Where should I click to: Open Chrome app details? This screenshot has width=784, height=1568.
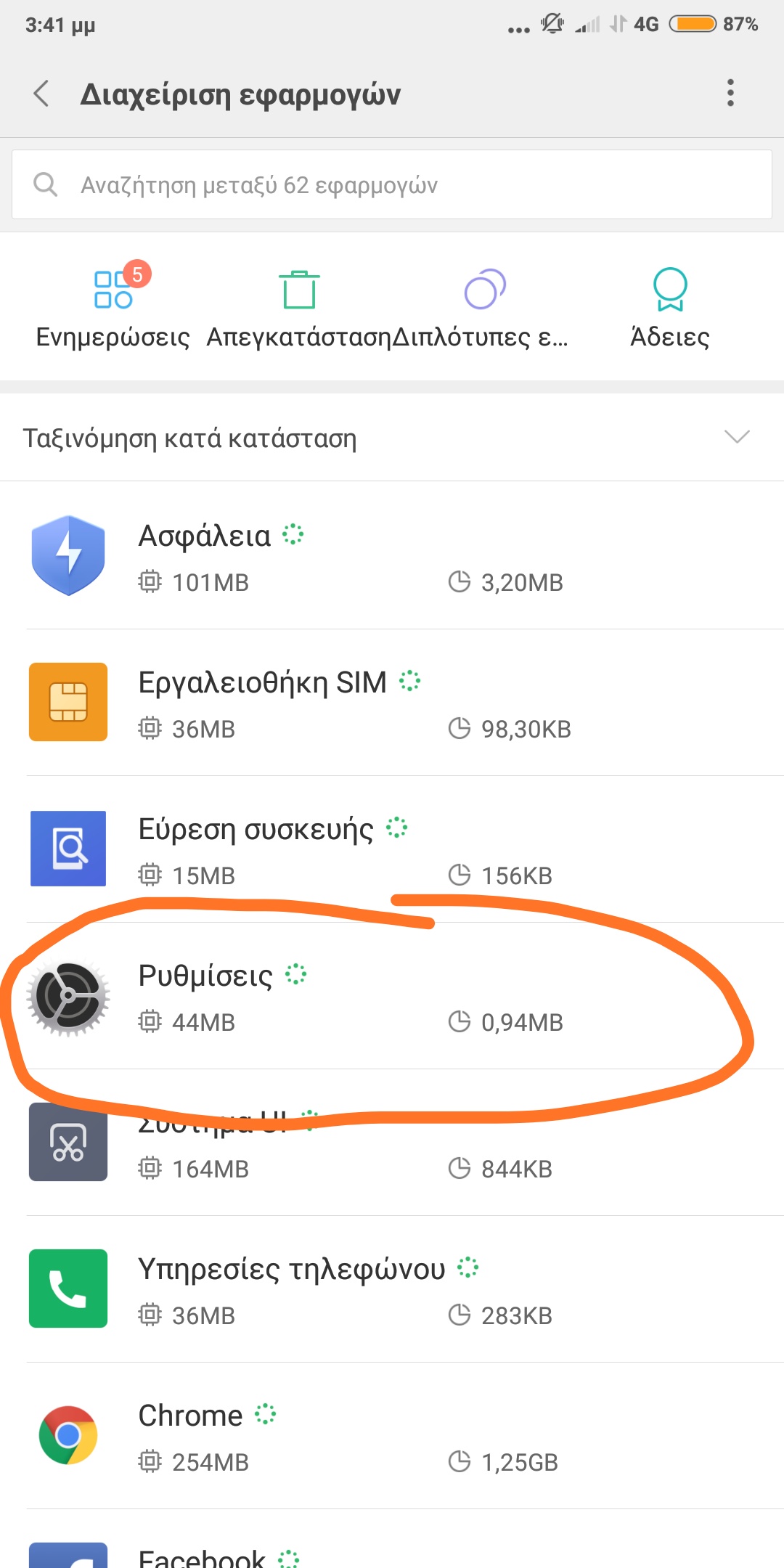[392, 1437]
